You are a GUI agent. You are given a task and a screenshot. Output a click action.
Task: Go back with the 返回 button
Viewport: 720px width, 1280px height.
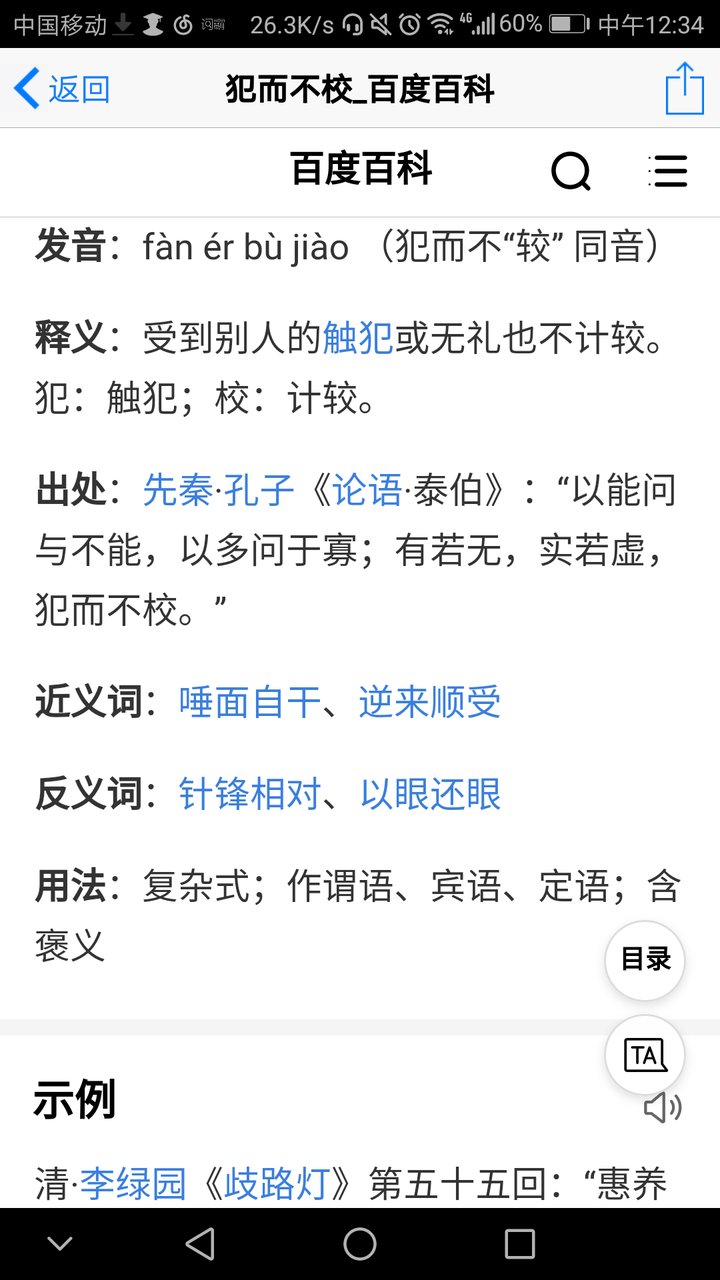(62, 89)
